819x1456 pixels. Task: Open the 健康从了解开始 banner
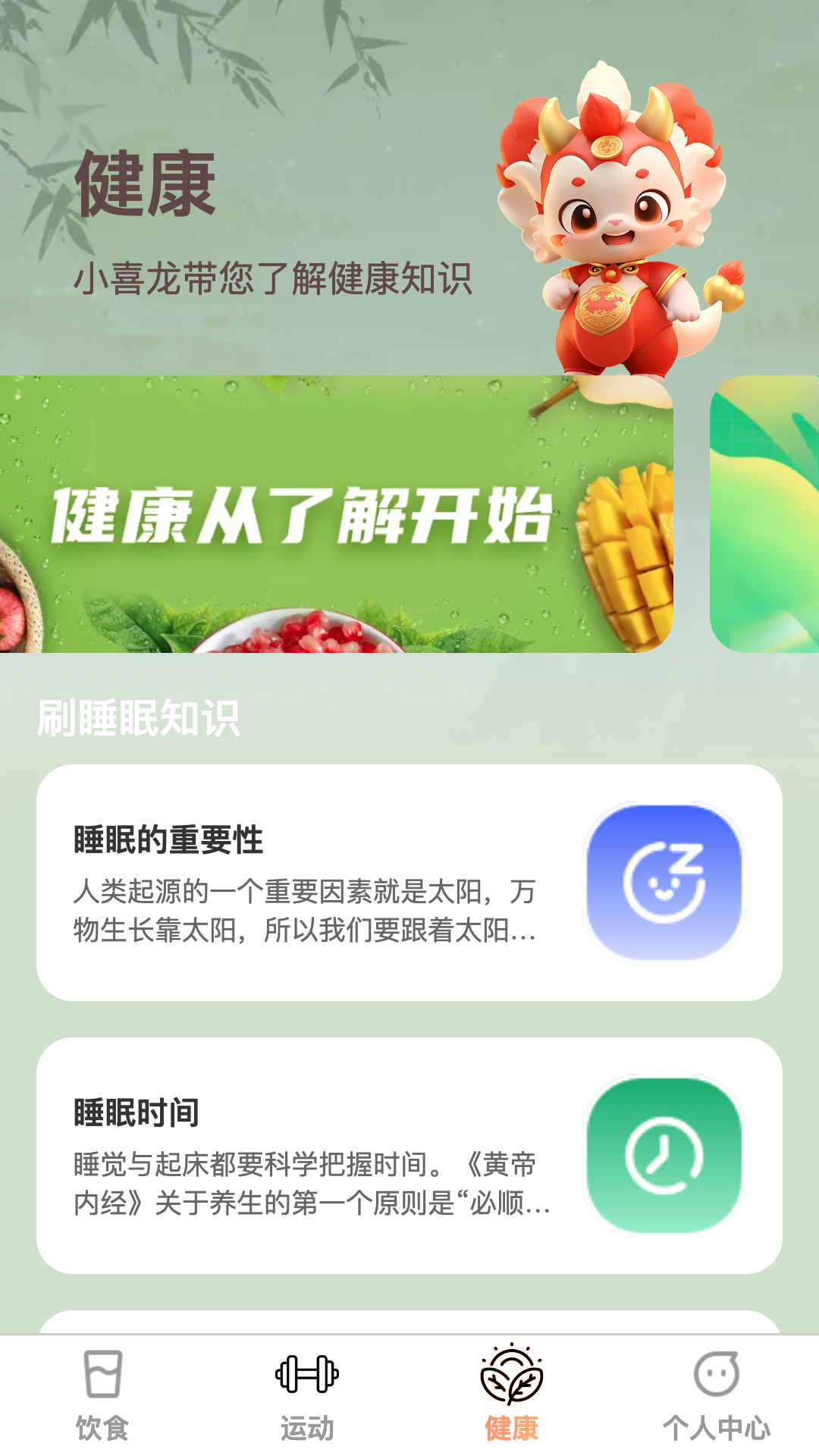336,514
